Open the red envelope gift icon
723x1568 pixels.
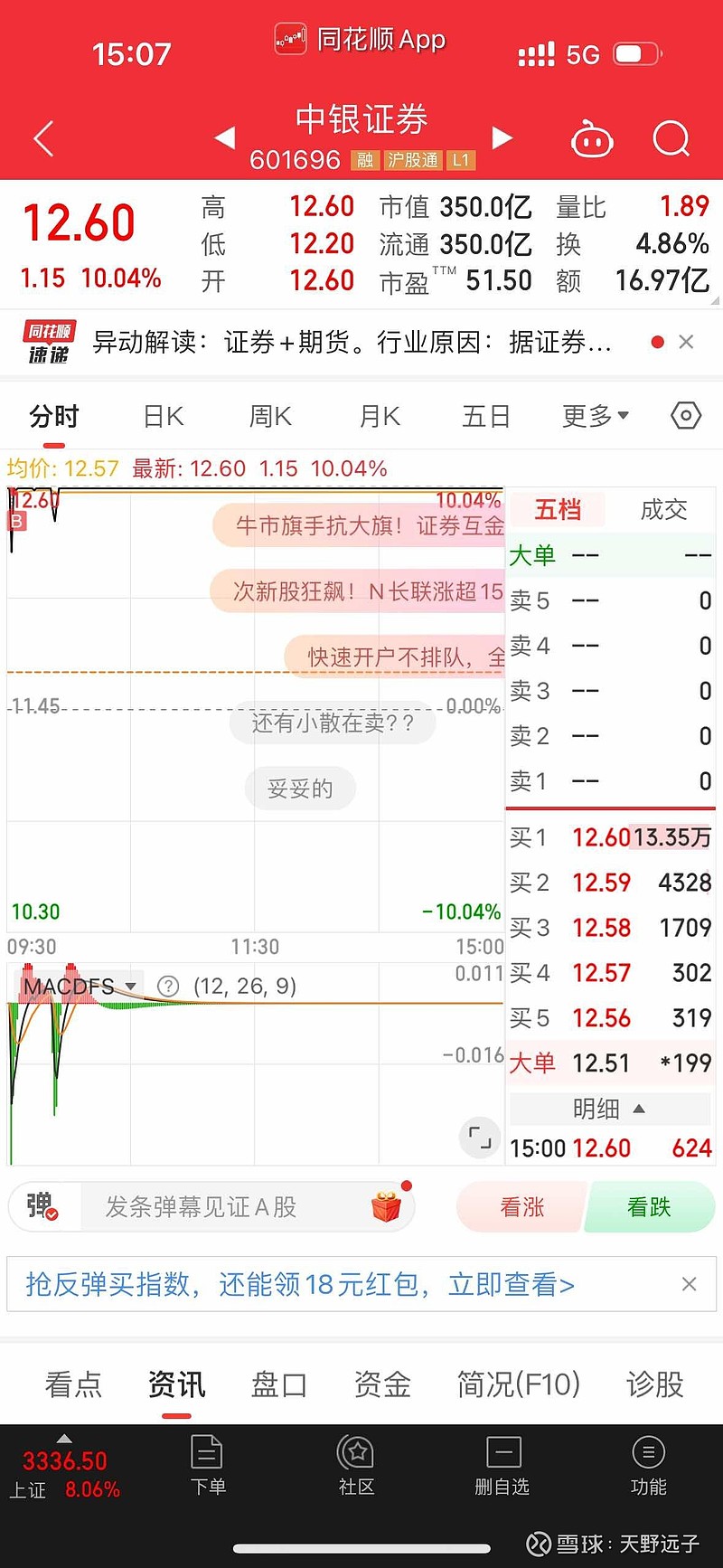point(386,1206)
